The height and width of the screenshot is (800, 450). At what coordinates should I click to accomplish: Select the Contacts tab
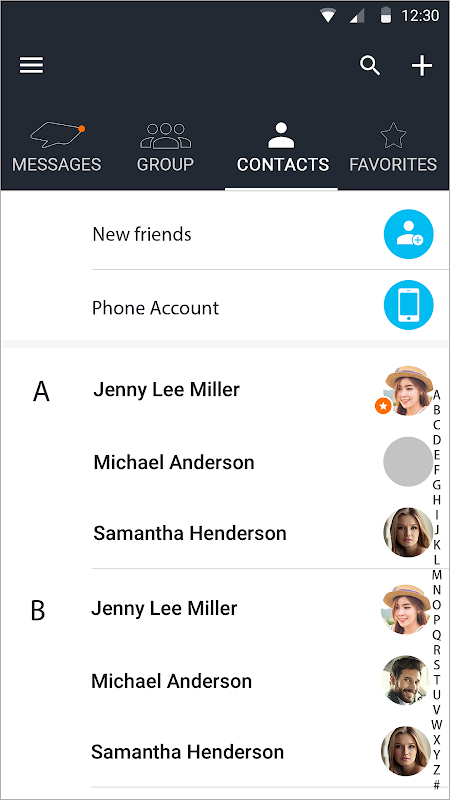pyautogui.click(x=282, y=148)
